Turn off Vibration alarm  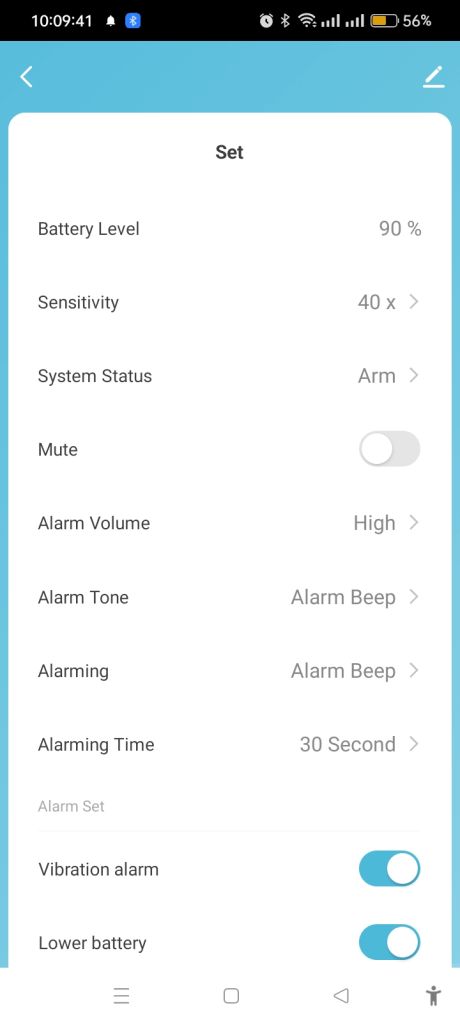coord(389,869)
